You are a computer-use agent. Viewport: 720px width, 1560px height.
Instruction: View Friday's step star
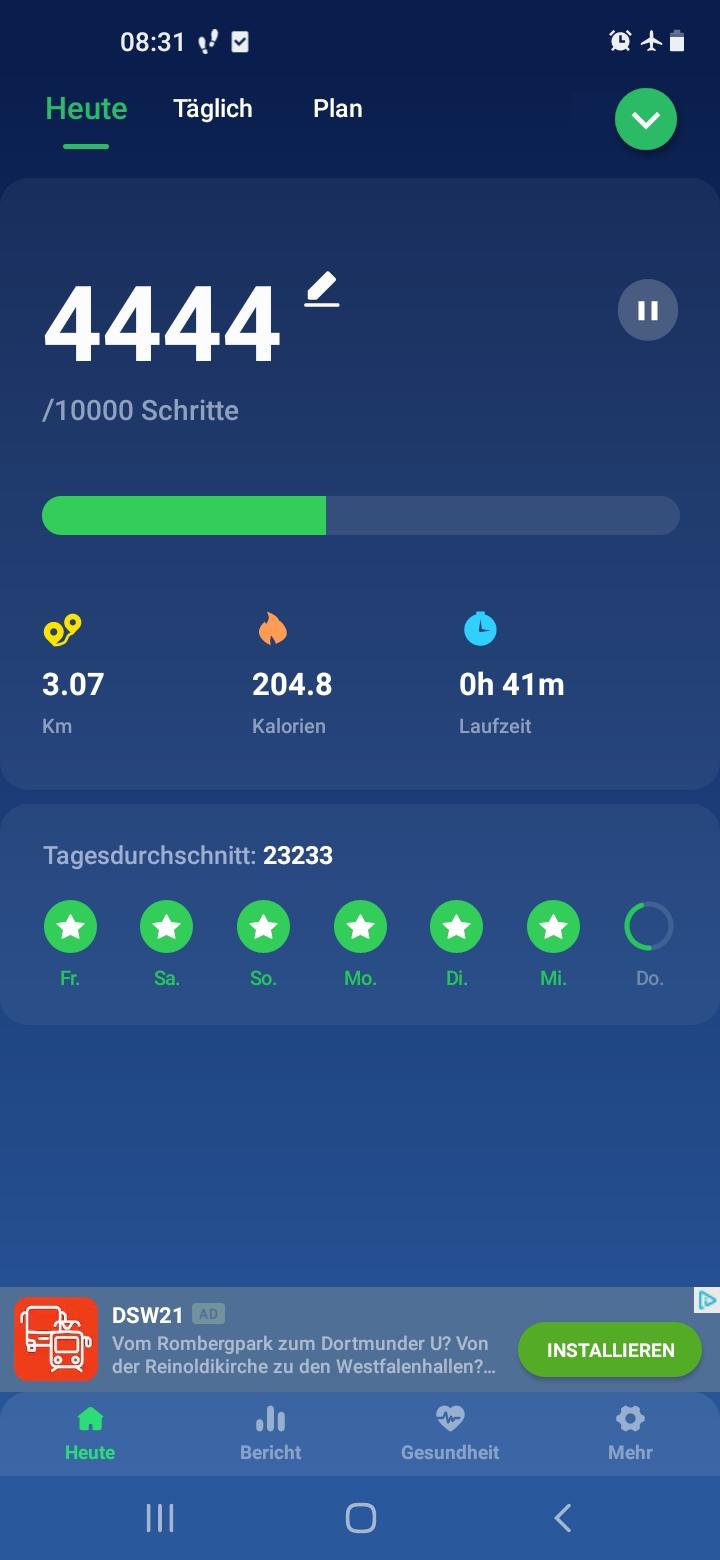click(x=70, y=927)
